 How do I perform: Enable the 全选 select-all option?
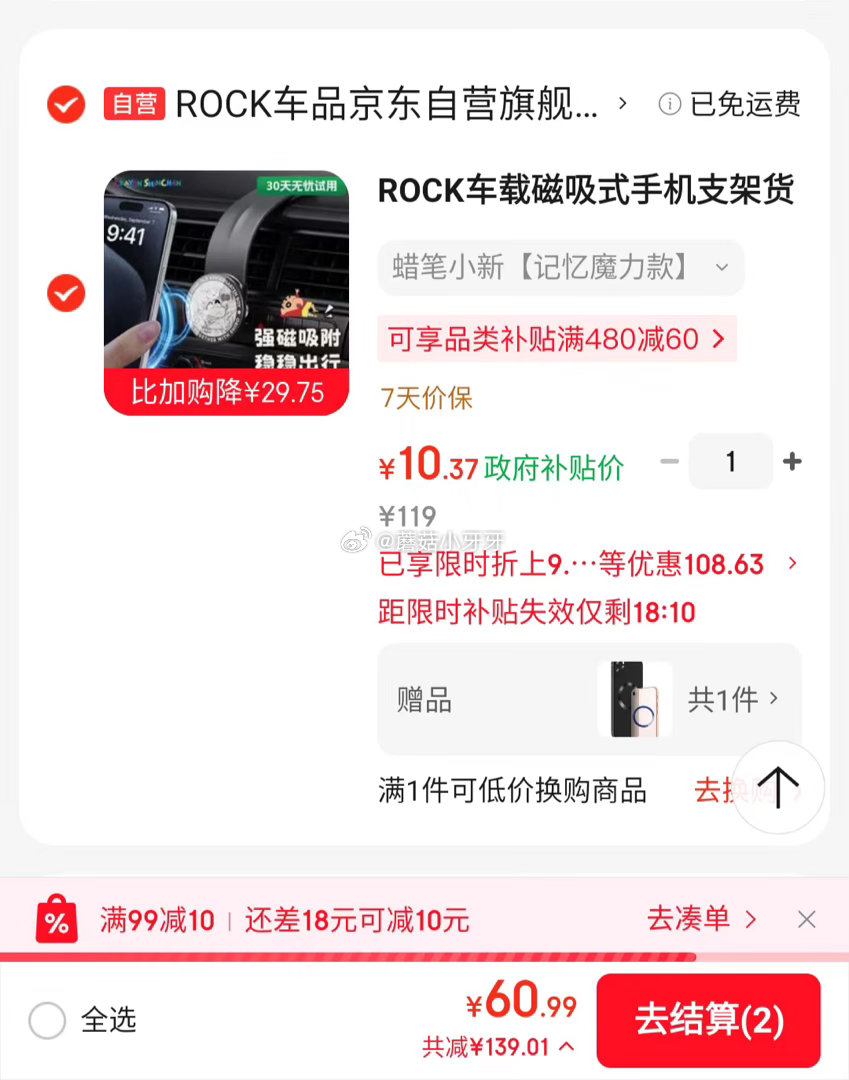point(47,1021)
